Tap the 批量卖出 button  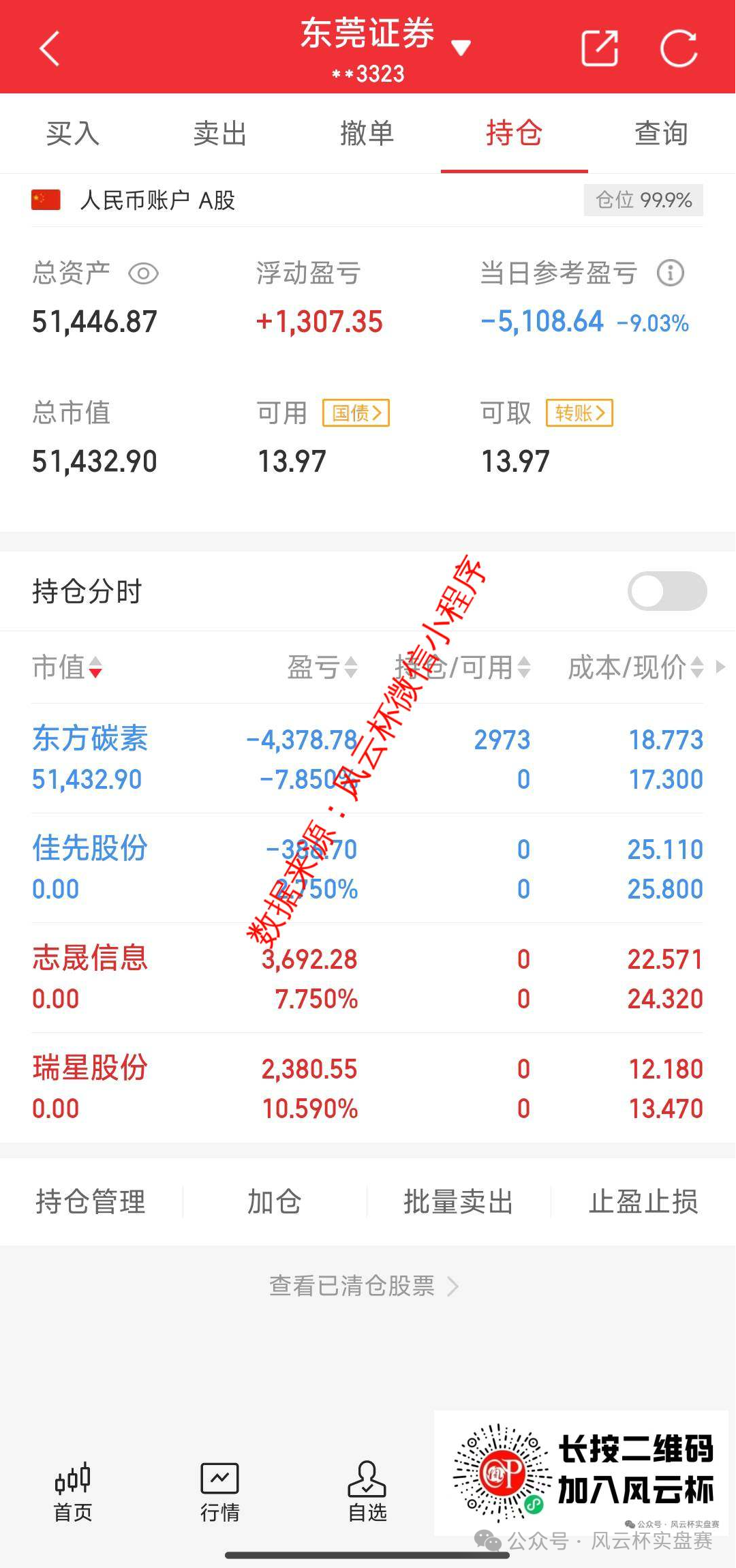(x=458, y=1201)
